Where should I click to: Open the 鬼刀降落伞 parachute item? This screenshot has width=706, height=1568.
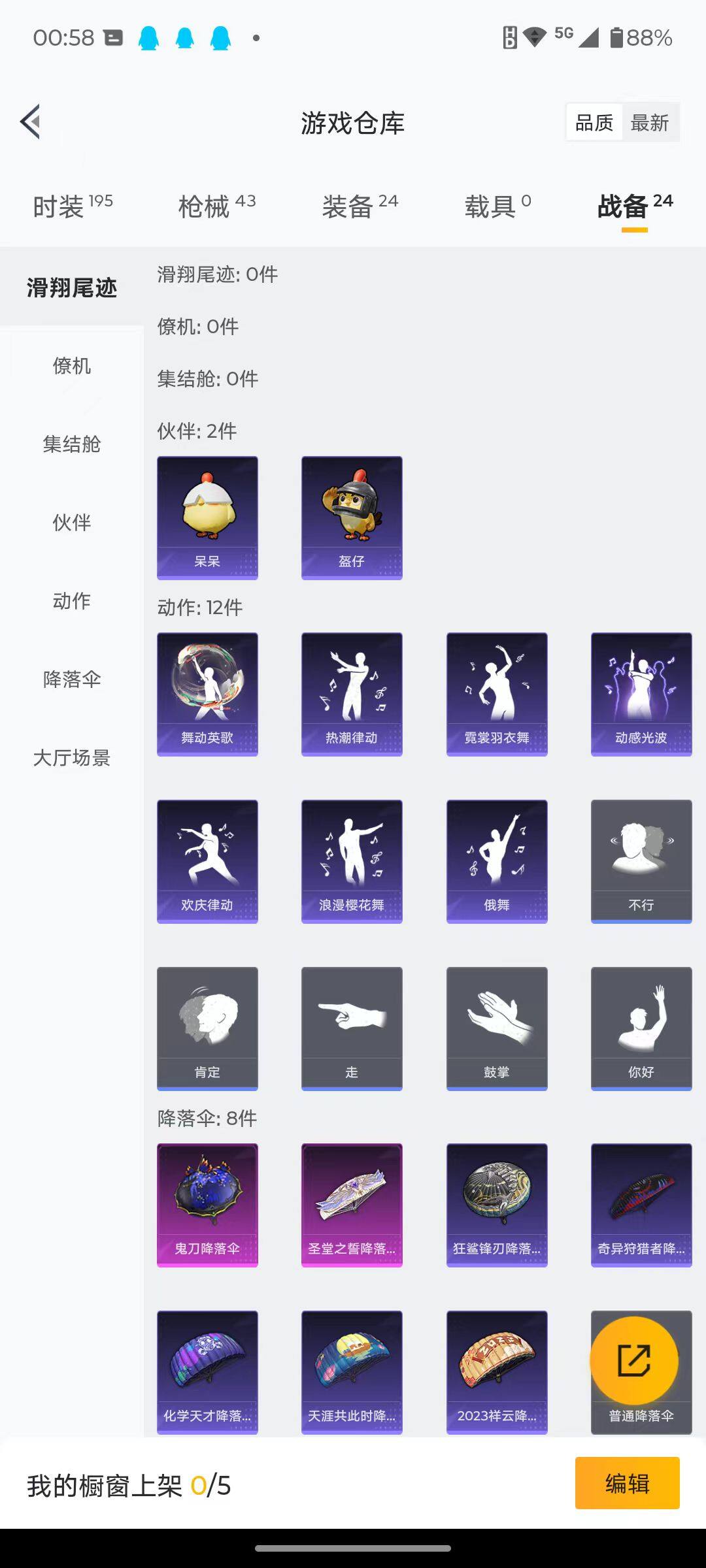207,1205
